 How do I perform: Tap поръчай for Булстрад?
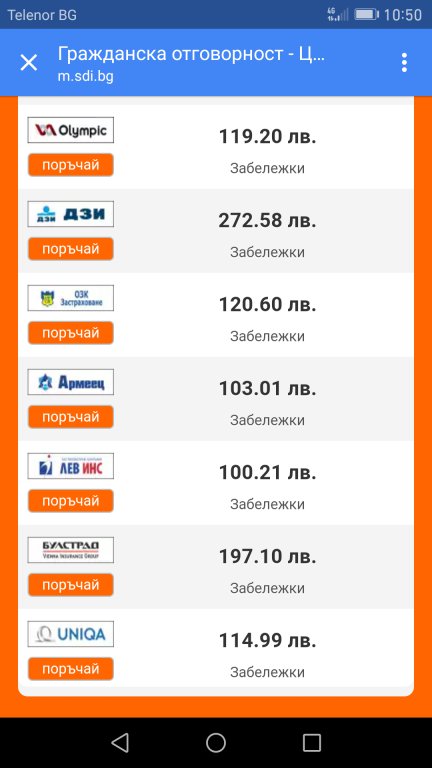pyautogui.click(x=71, y=585)
